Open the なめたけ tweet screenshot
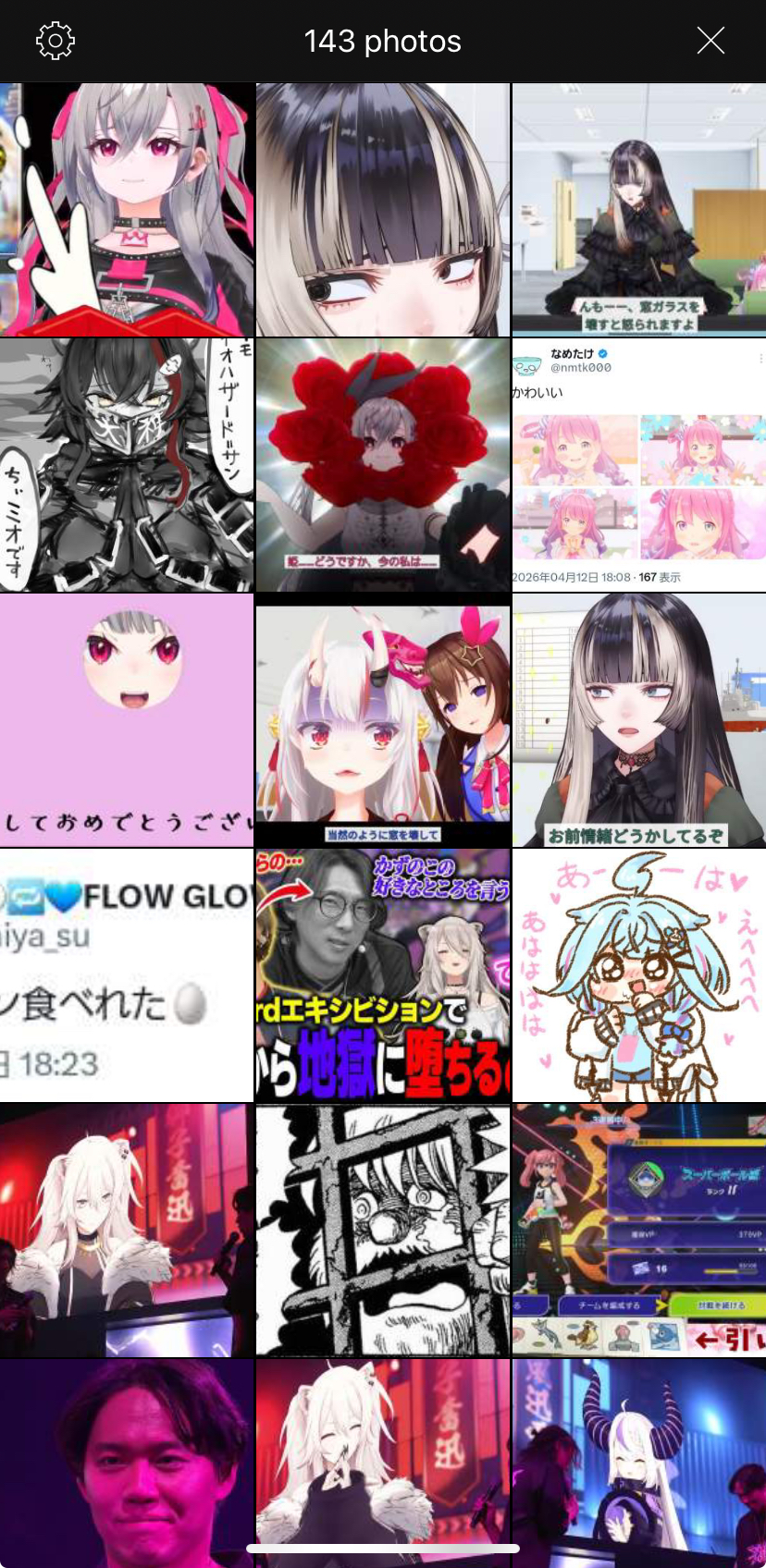Image resolution: width=766 pixels, height=1568 pixels. [x=639, y=465]
